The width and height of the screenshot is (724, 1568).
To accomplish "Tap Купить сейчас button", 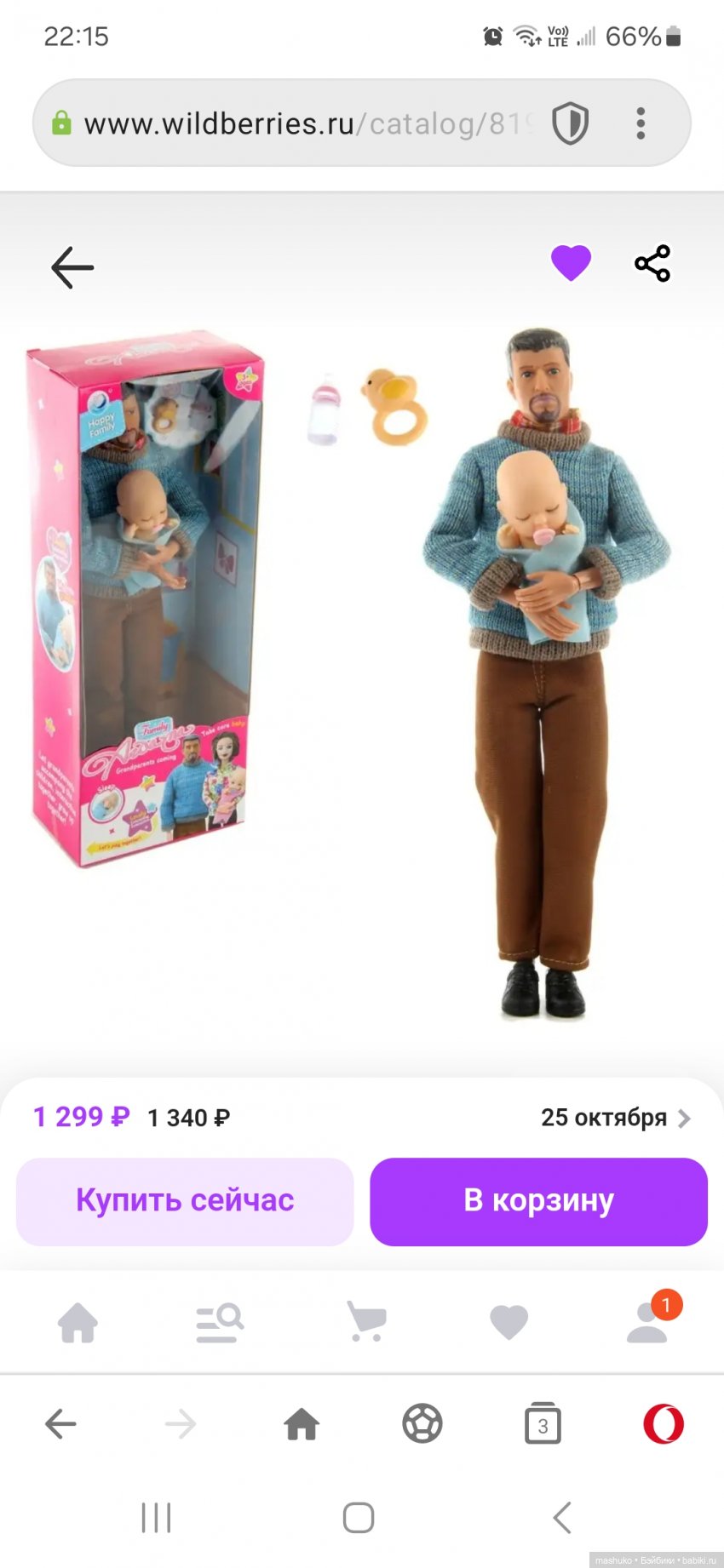I will [185, 1201].
